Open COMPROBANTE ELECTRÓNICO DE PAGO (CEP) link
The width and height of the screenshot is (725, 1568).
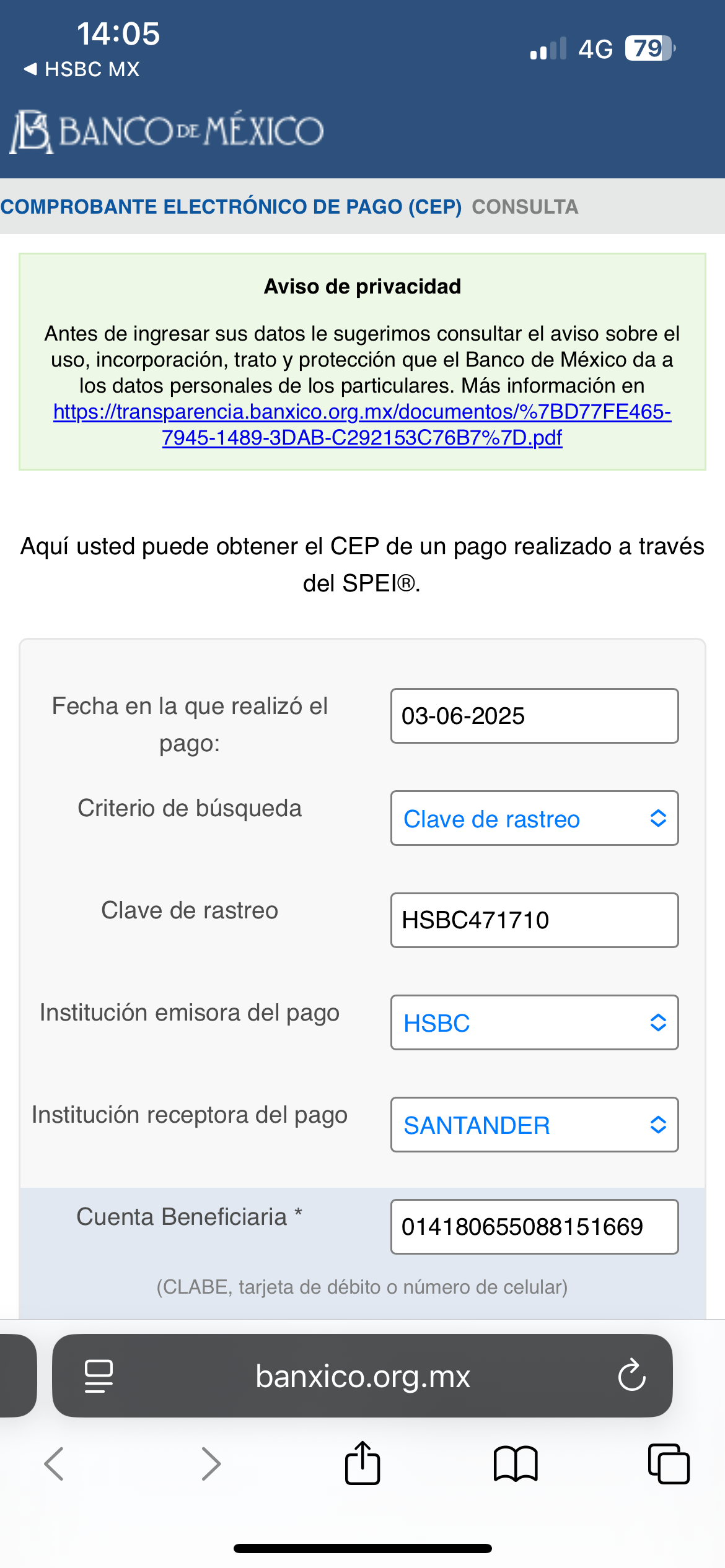coord(231,207)
